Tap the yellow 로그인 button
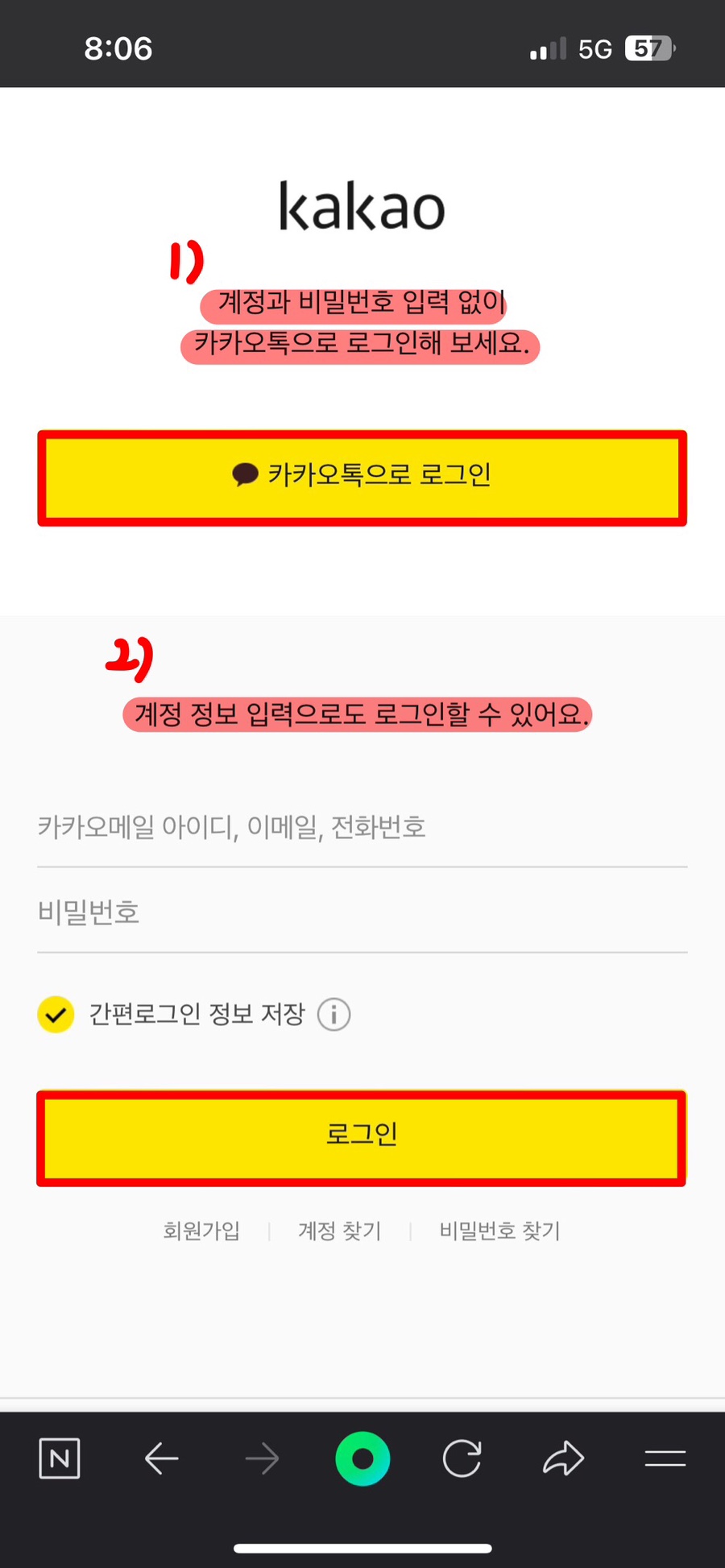Viewport: 725px width, 1568px height. (362, 1138)
